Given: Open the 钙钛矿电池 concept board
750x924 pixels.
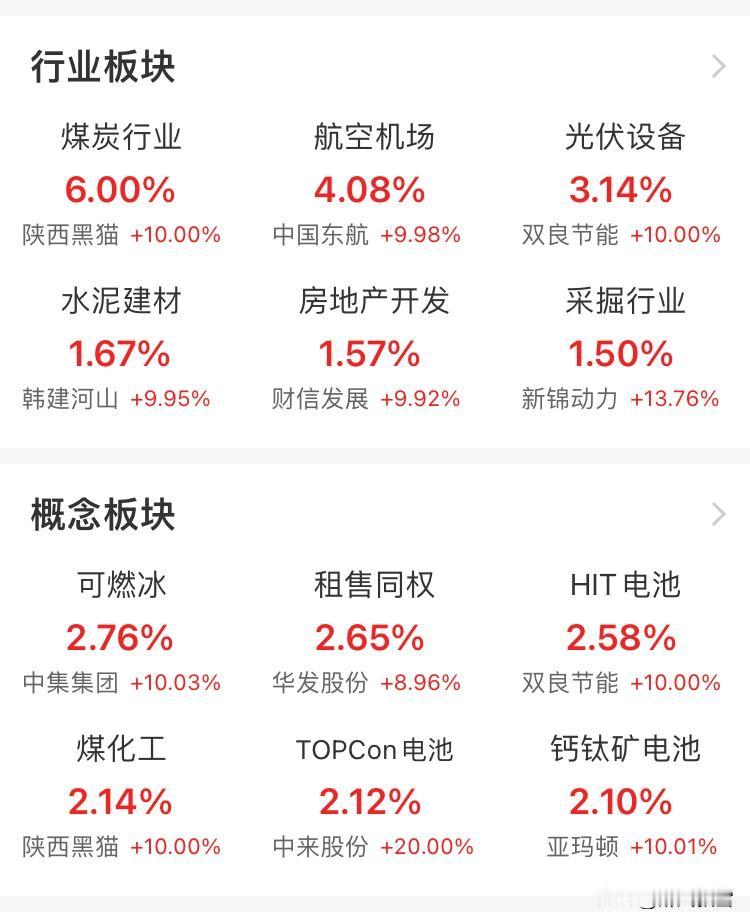Looking at the screenshot, I should point(622,750).
